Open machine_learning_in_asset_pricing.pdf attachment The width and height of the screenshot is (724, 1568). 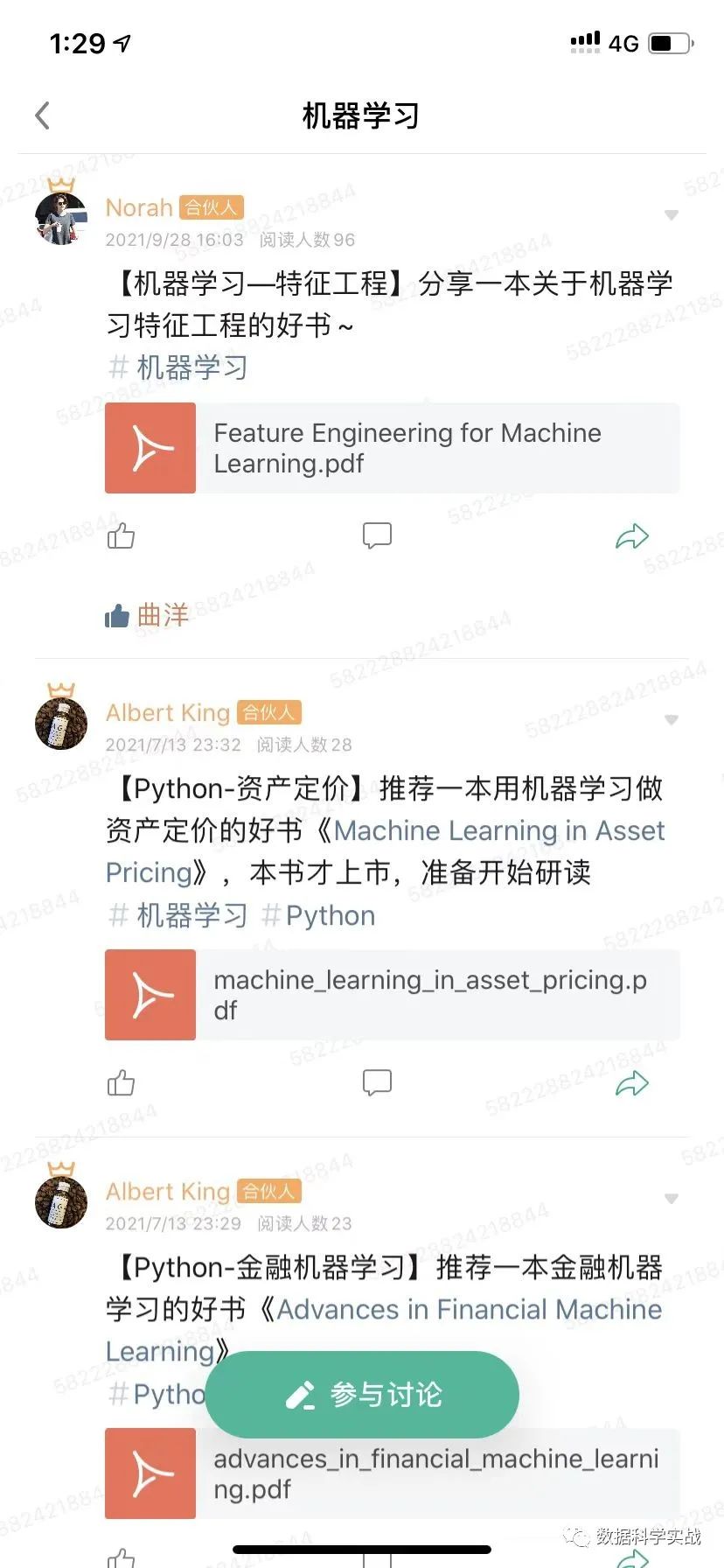point(392,995)
